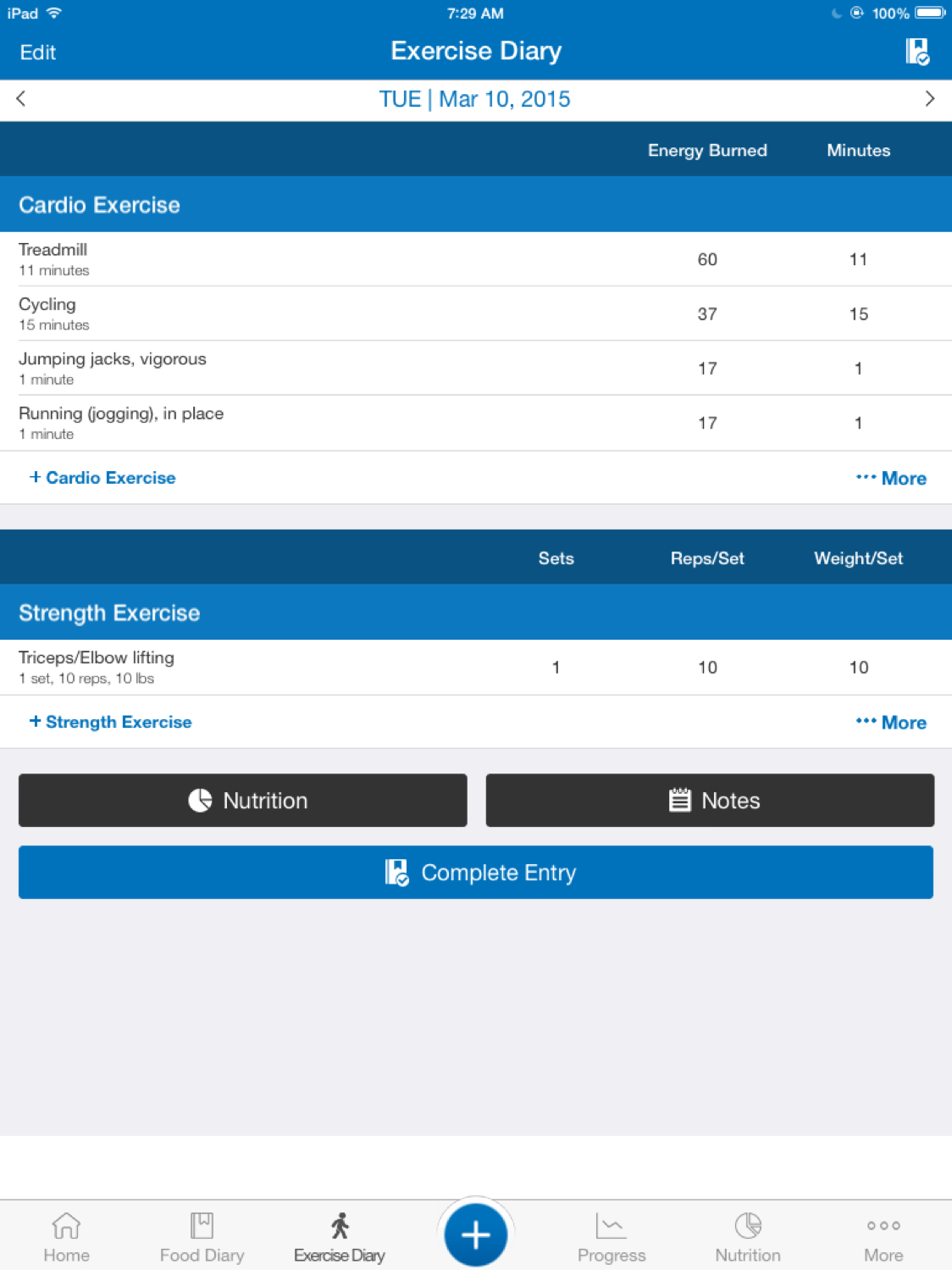Go to the previous day

[21, 99]
